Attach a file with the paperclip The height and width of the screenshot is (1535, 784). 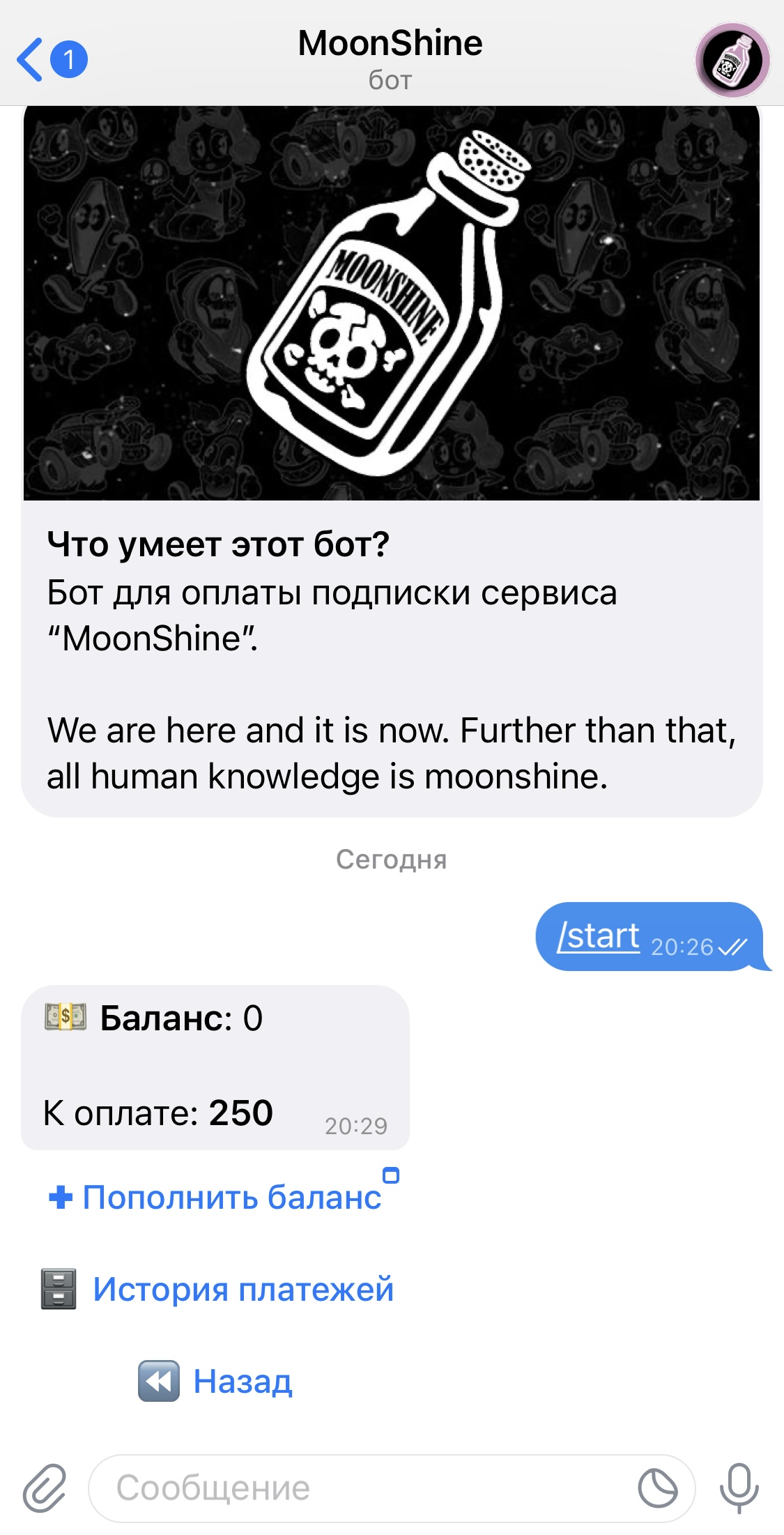(45, 1488)
